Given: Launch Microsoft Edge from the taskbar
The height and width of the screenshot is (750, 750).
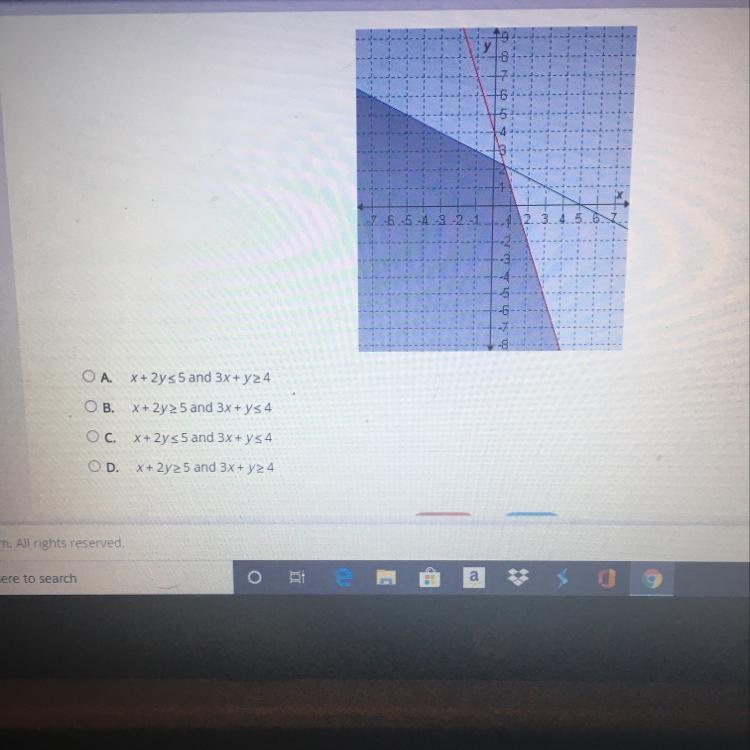Looking at the screenshot, I should [x=343, y=577].
